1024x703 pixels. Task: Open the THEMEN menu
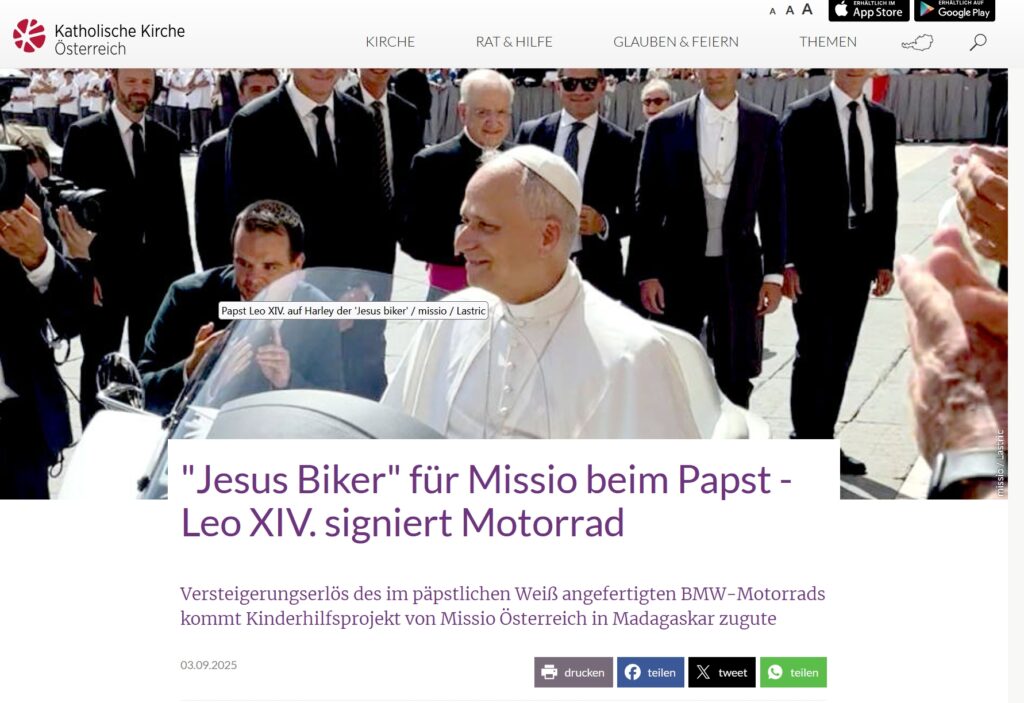pos(828,42)
